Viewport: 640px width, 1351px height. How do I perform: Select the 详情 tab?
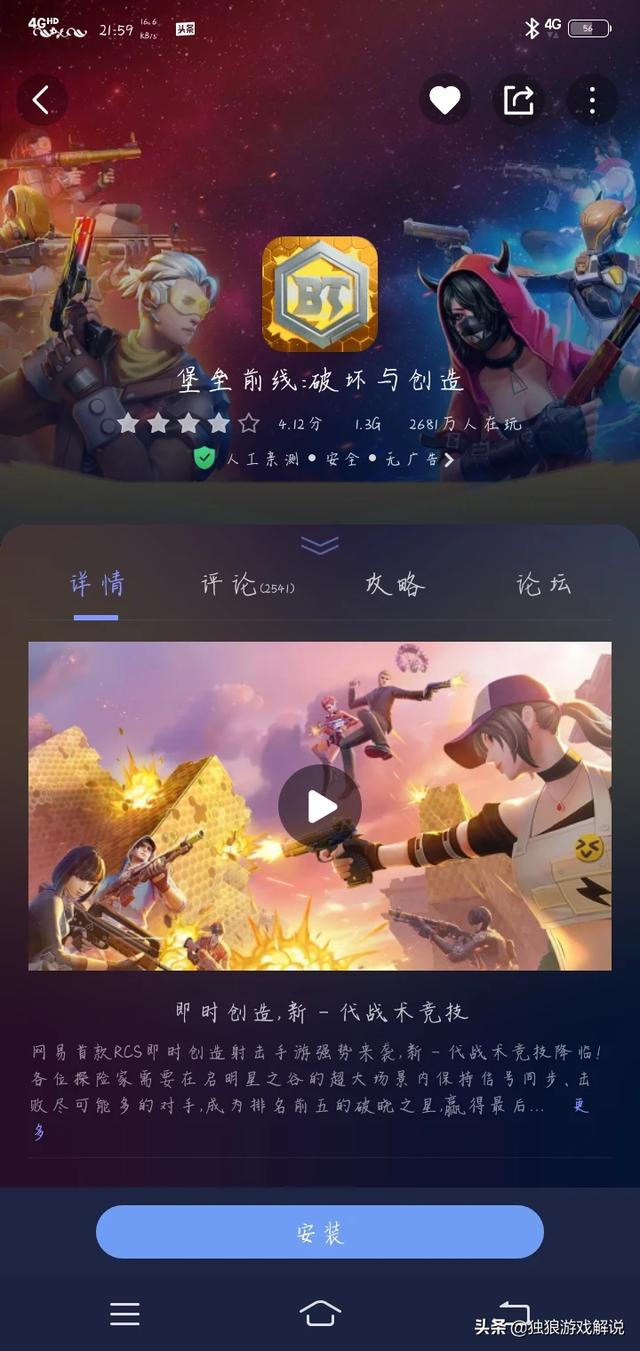pyautogui.click(x=97, y=586)
